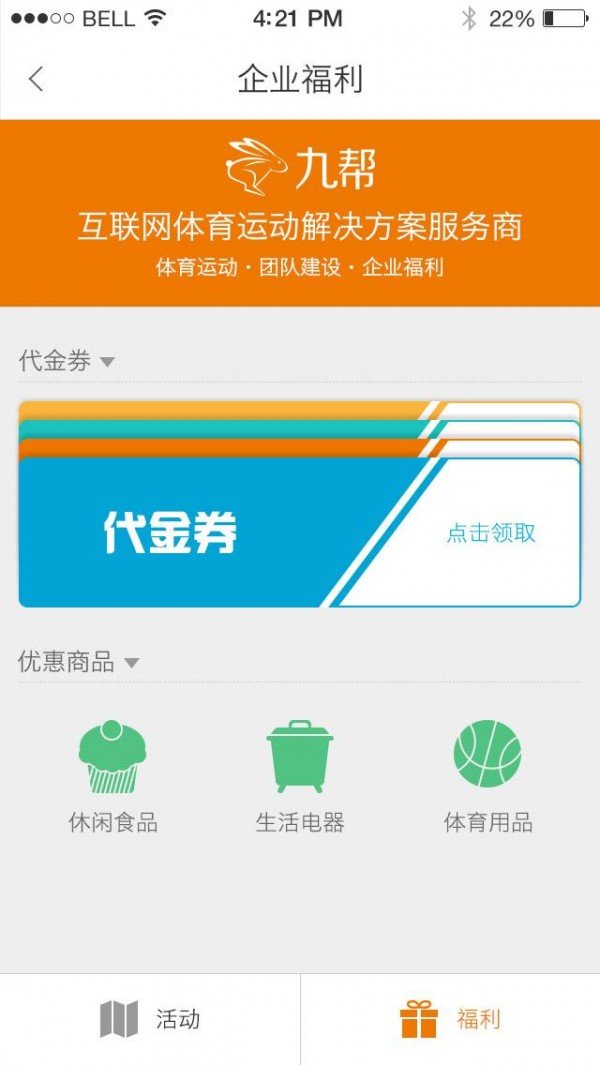The width and height of the screenshot is (600, 1065).
Task: Select the 福利 tab
Action: [x=450, y=1019]
